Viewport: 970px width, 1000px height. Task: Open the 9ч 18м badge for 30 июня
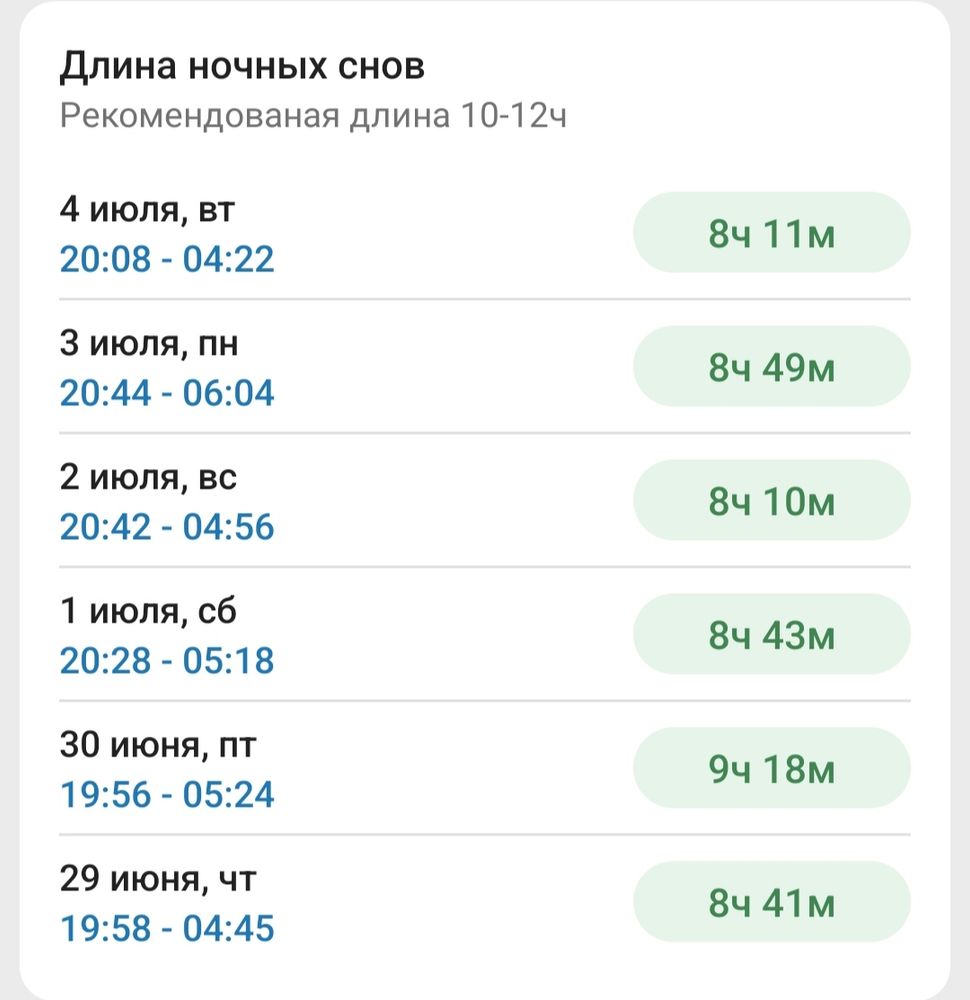coord(771,768)
